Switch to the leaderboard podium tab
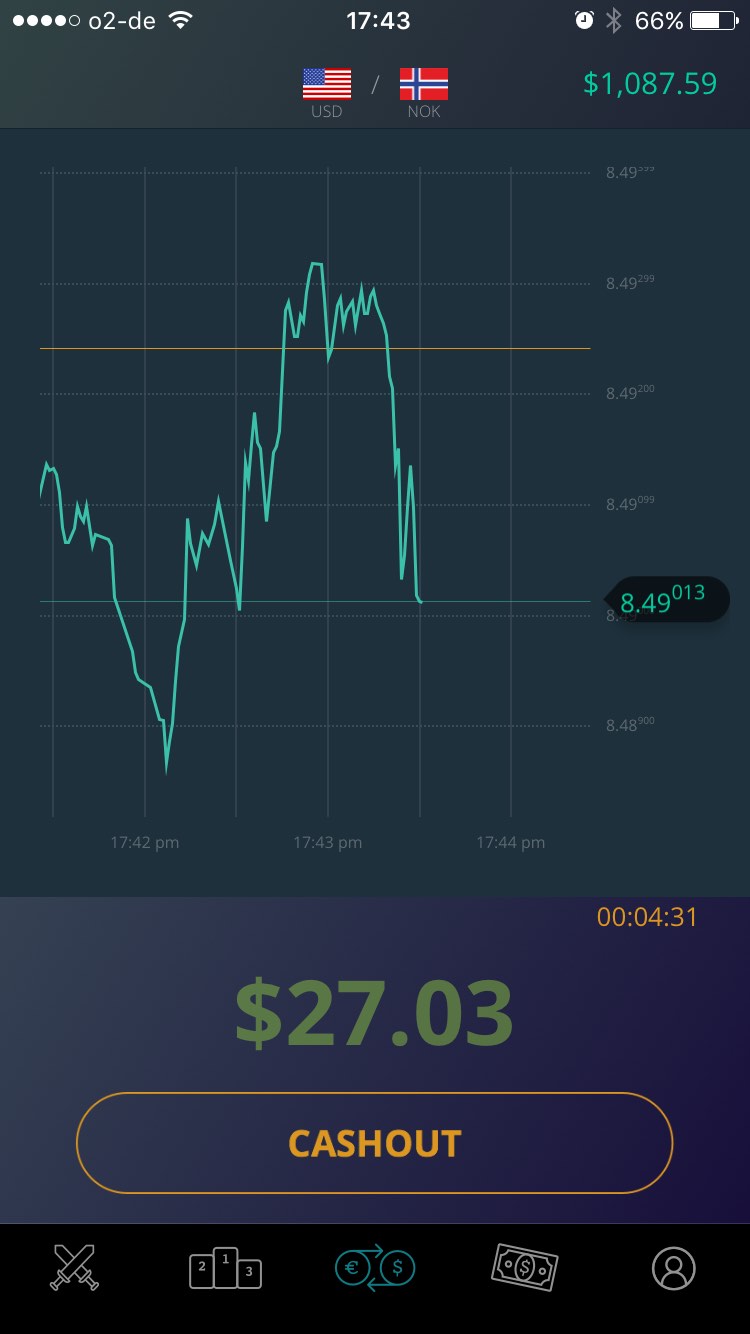 (x=225, y=1268)
